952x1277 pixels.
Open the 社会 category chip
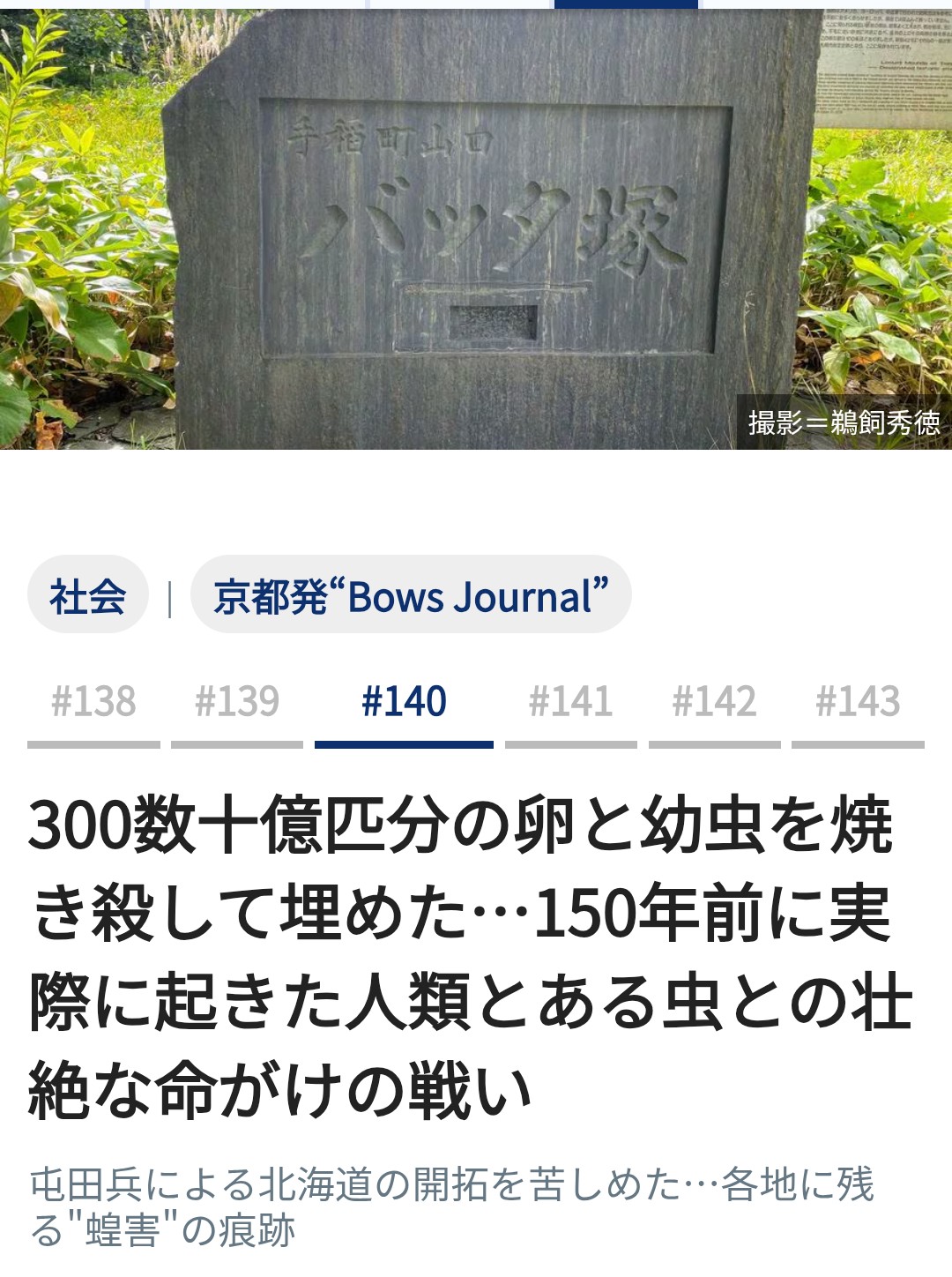[x=87, y=596]
